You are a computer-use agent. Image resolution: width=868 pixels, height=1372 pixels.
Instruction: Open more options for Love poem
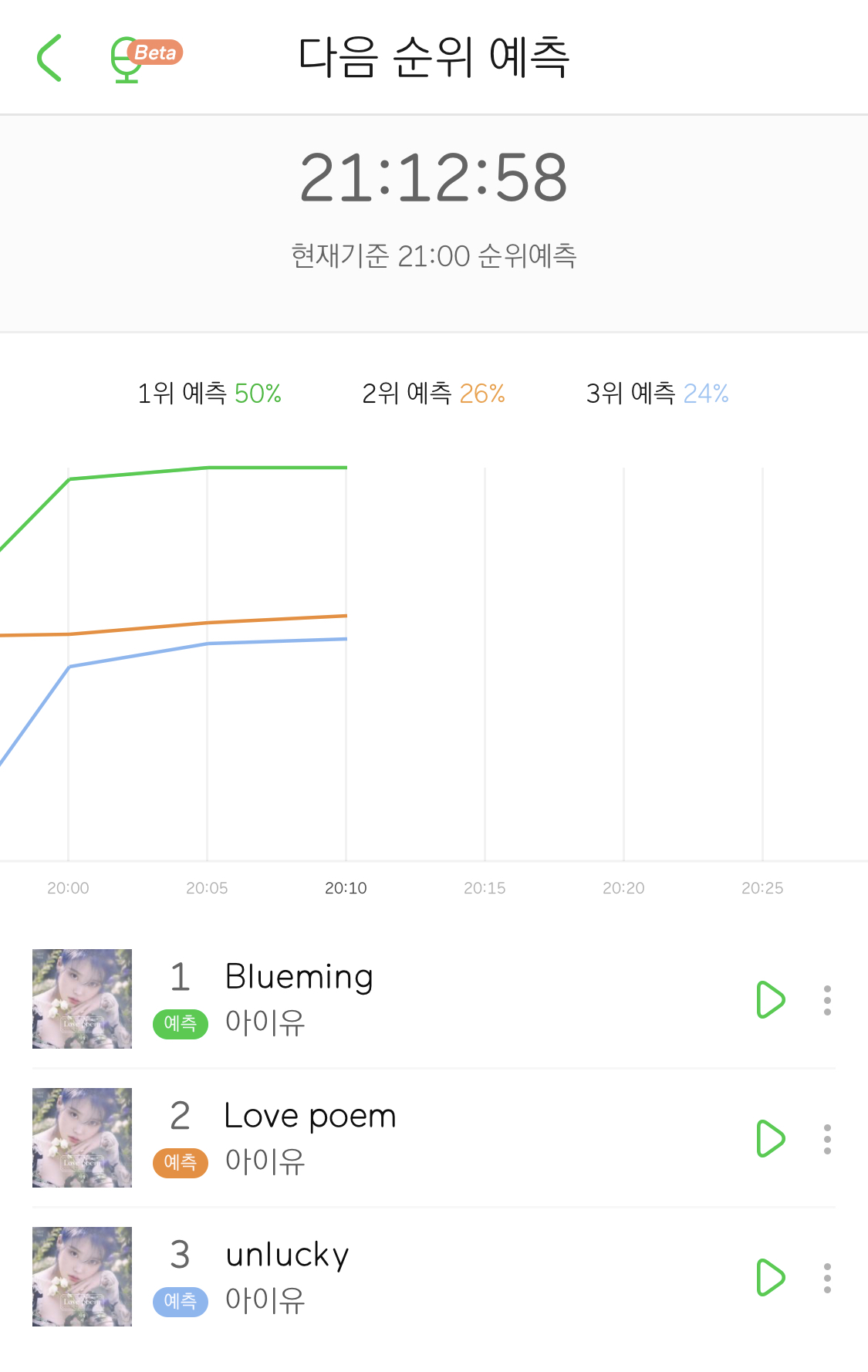827,1139
